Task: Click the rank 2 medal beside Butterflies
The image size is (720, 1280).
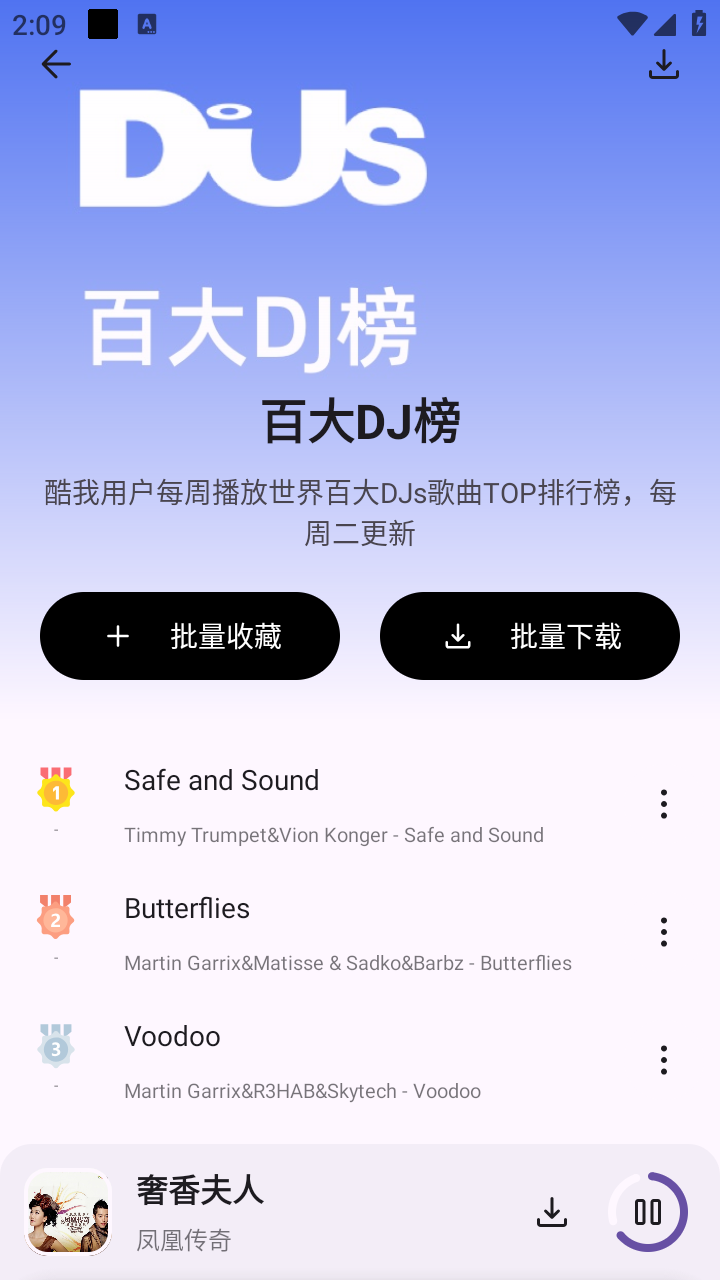Action: (x=56, y=919)
